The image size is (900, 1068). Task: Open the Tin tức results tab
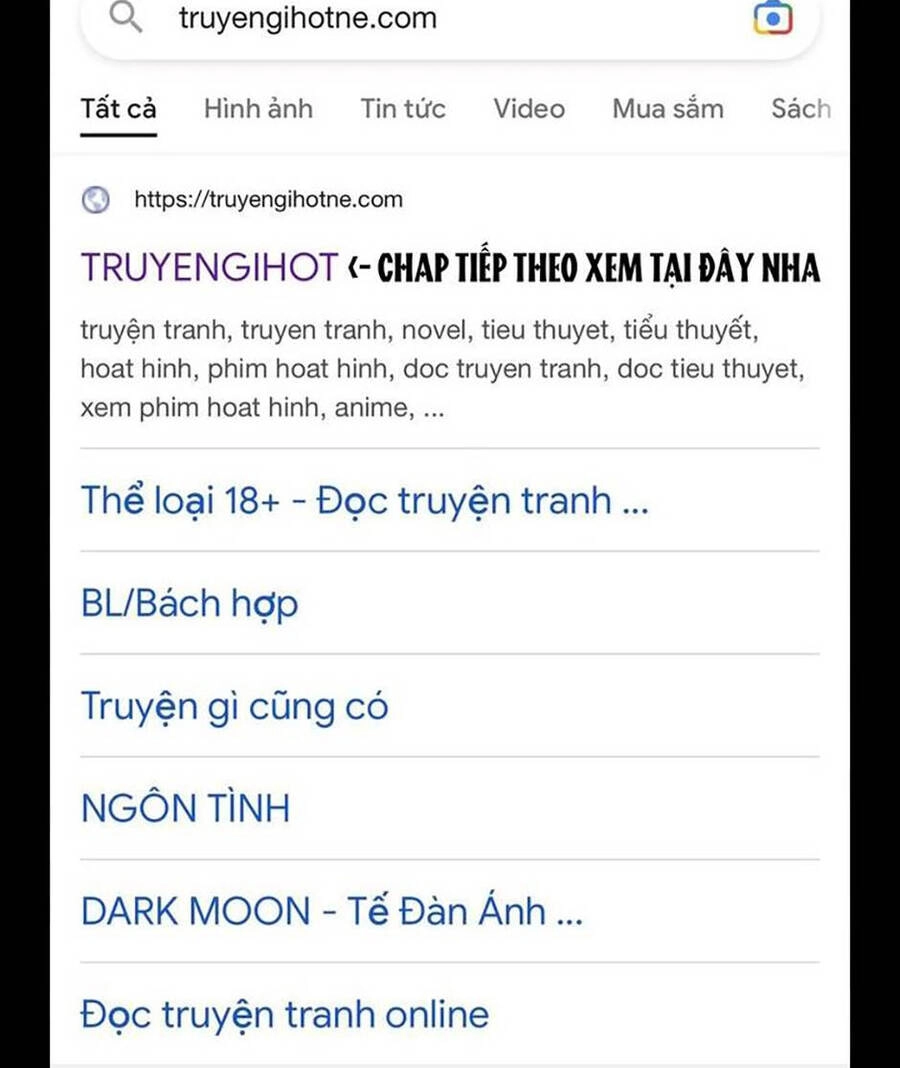pos(402,109)
